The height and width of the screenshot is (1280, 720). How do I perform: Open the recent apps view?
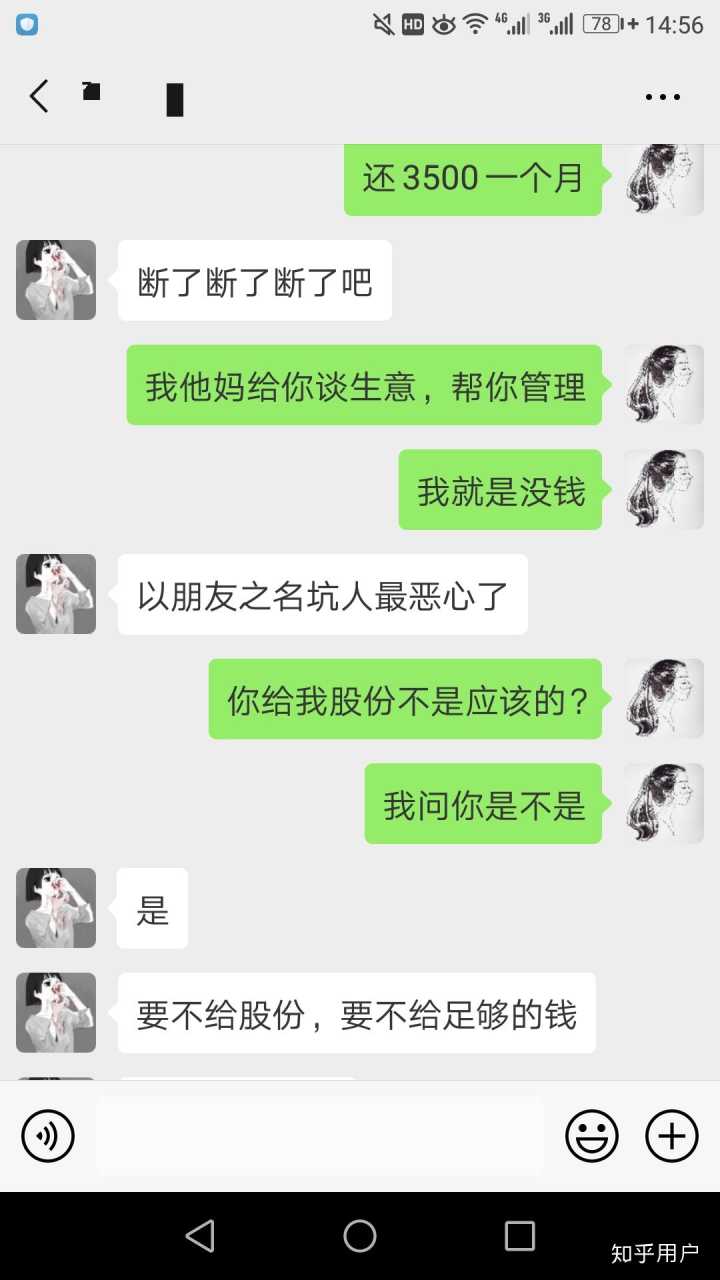pos(519,1236)
